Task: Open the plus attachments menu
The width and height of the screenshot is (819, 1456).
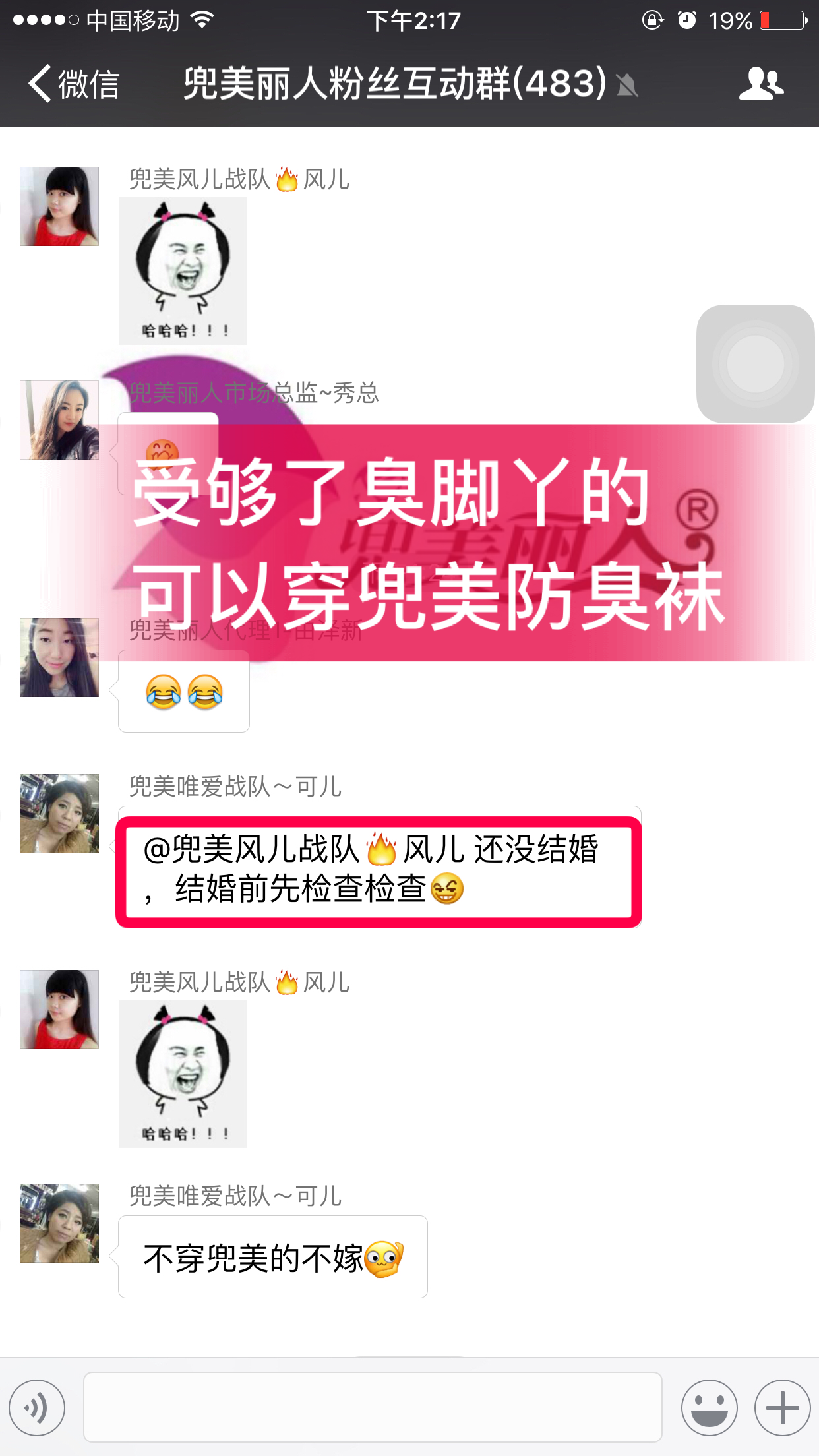Action: tap(782, 1408)
